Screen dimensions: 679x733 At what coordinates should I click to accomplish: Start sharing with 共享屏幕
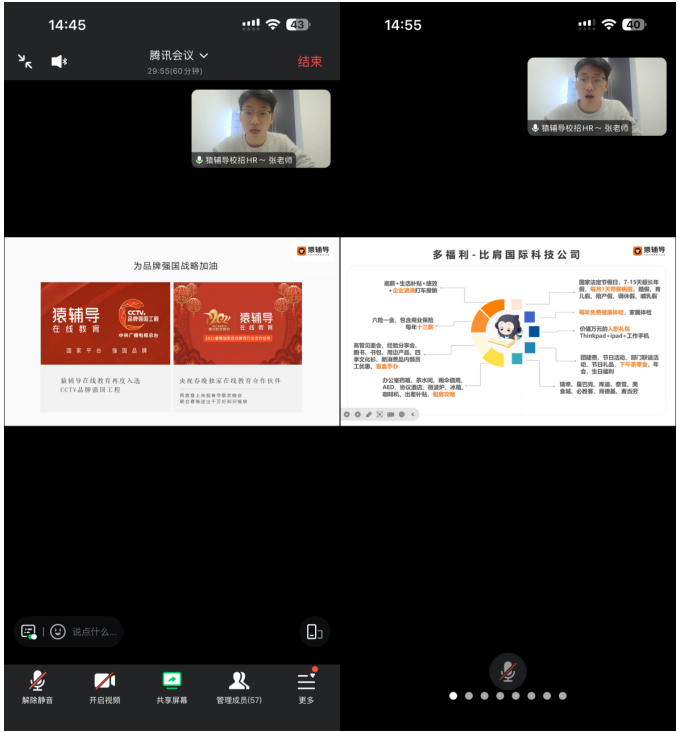click(x=172, y=687)
